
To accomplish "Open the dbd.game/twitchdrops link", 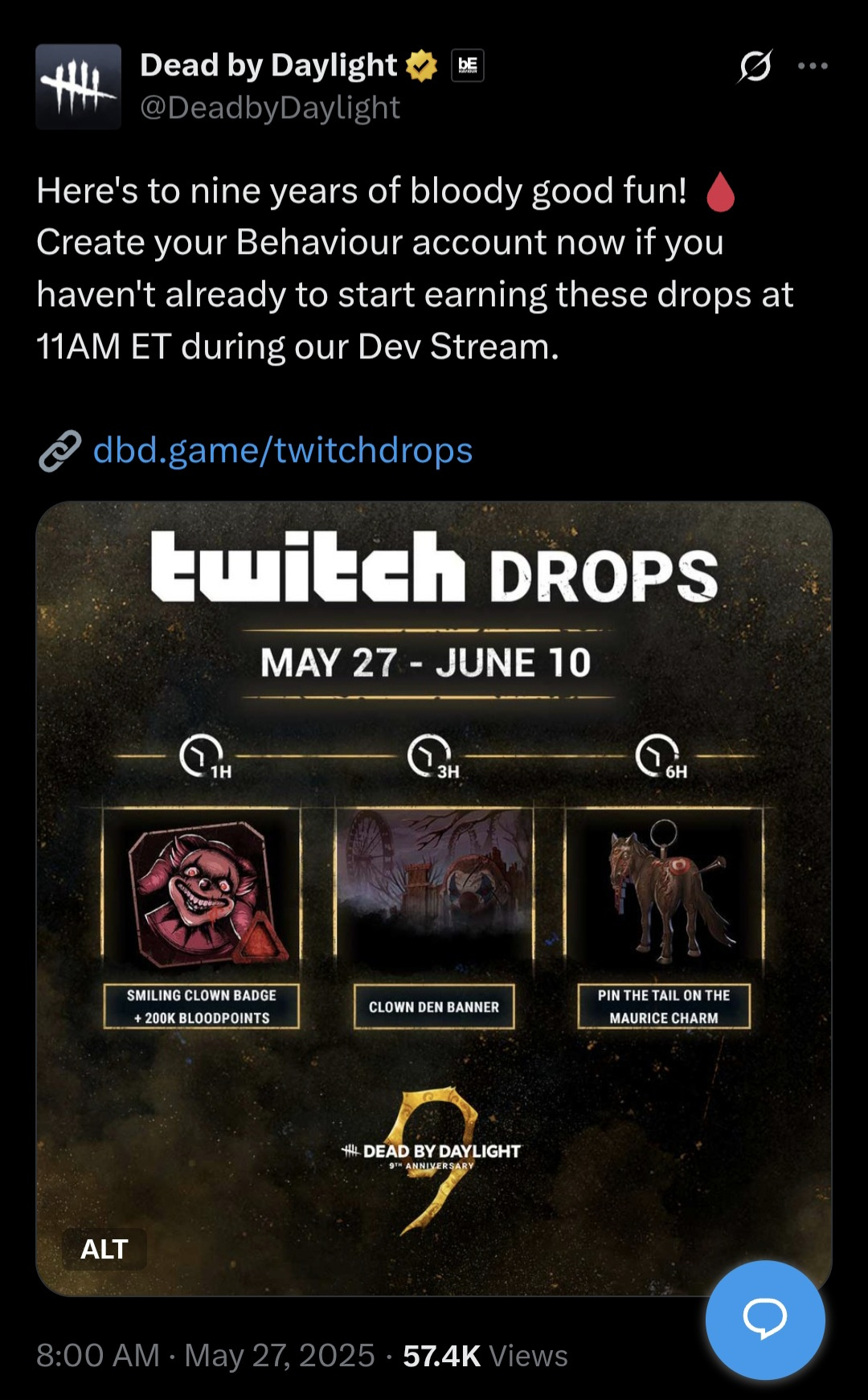I will point(282,450).
